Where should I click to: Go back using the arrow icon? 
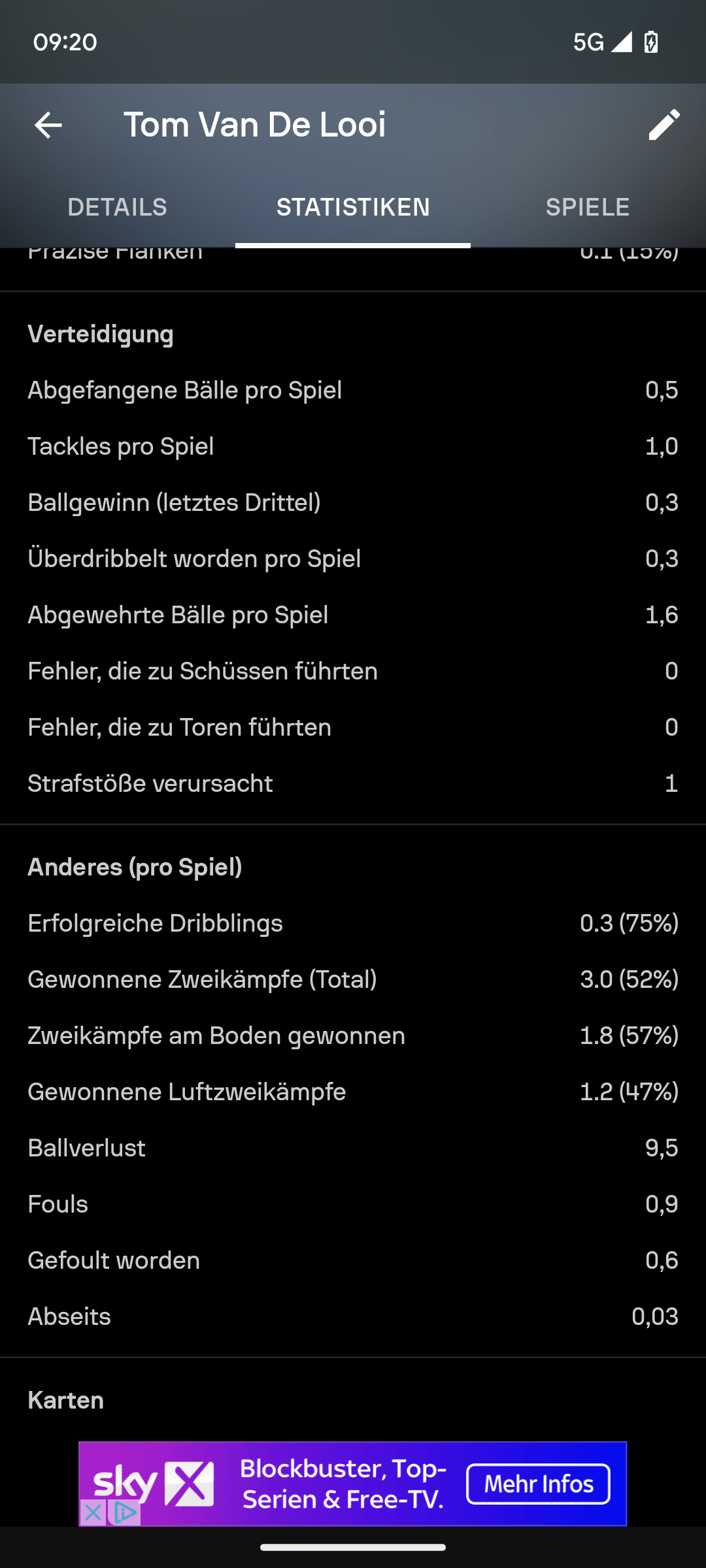(48, 125)
